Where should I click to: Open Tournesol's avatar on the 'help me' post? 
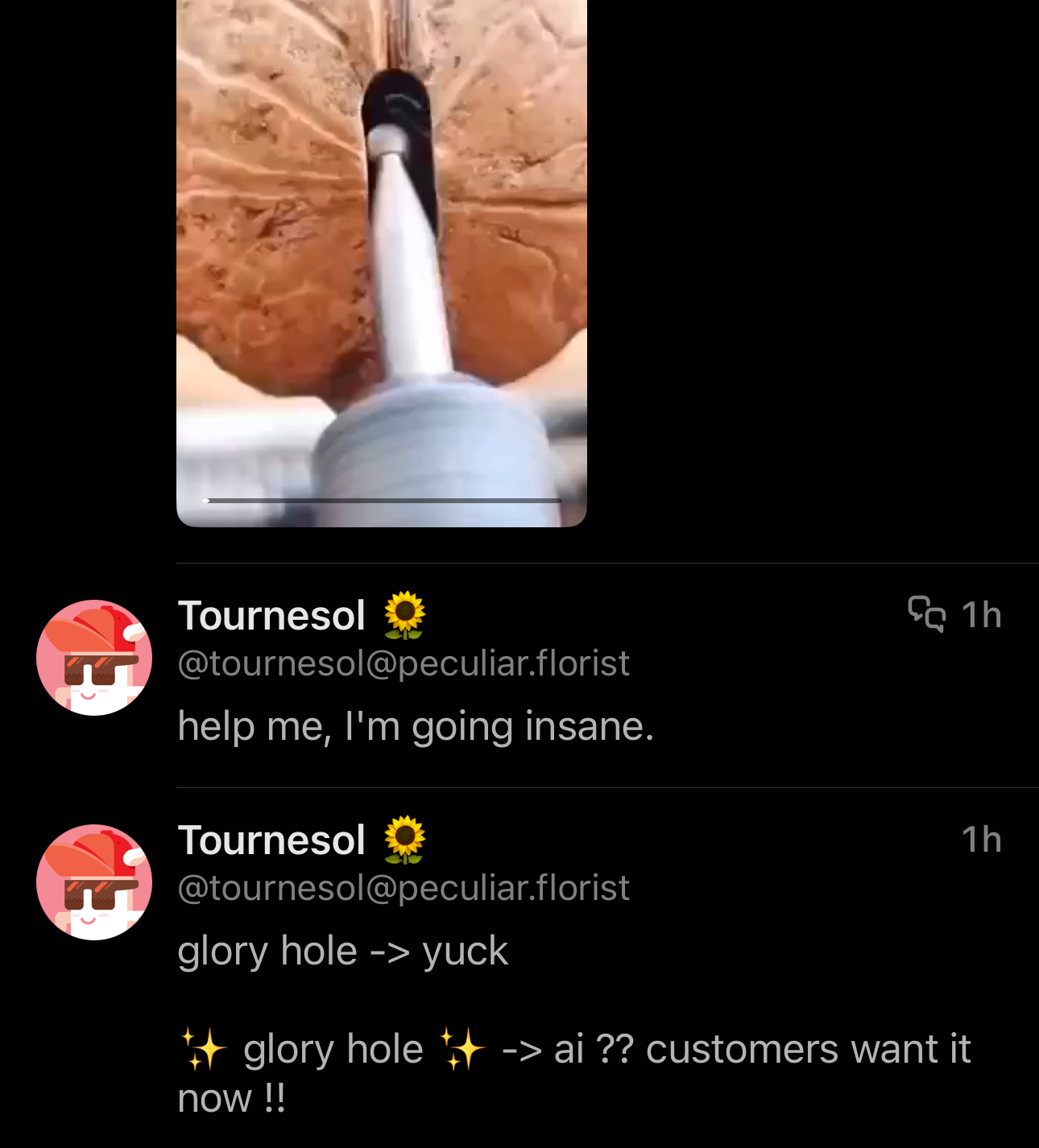point(94,657)
